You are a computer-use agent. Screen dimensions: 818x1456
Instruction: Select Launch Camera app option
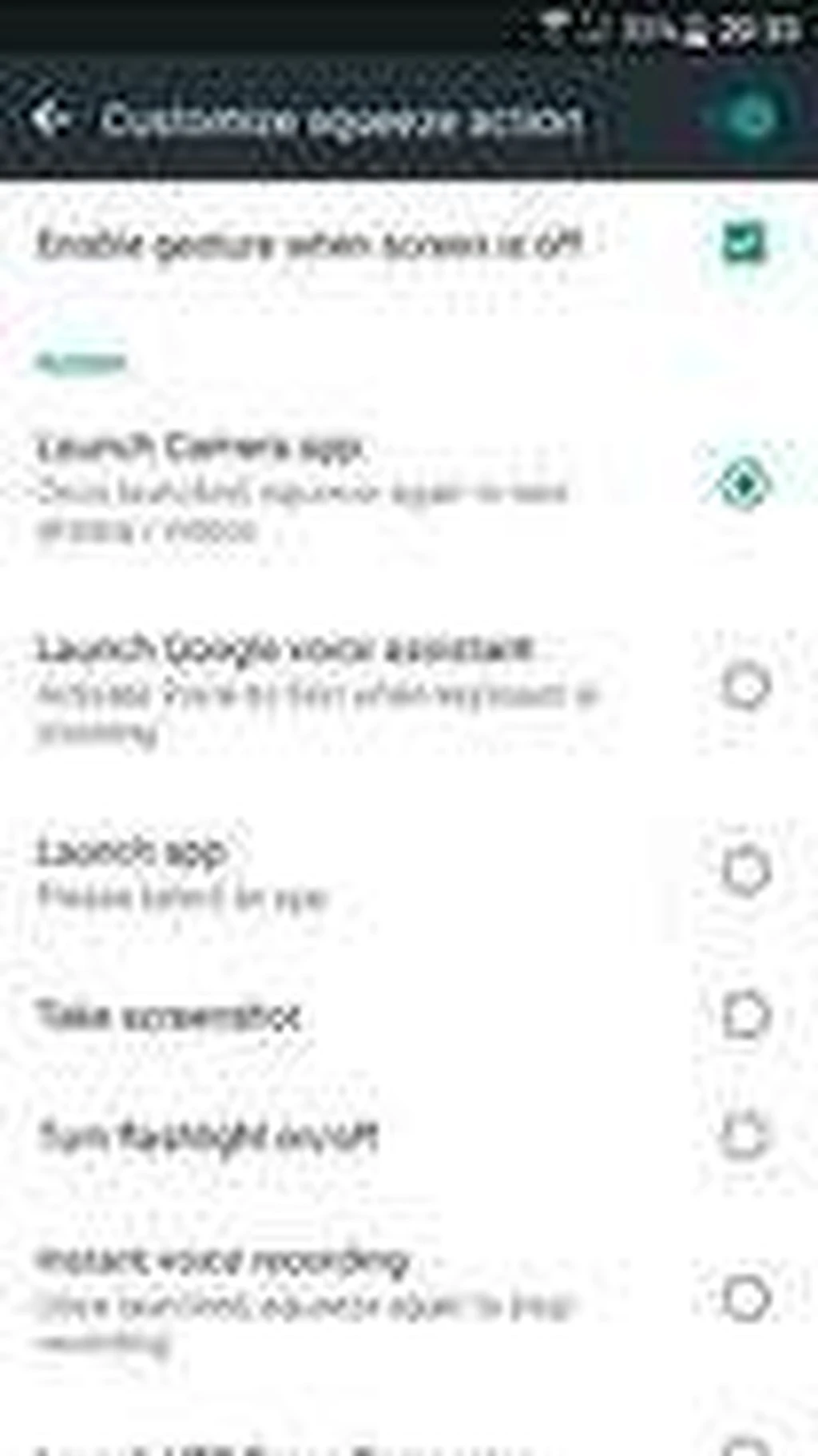point(744,484)
